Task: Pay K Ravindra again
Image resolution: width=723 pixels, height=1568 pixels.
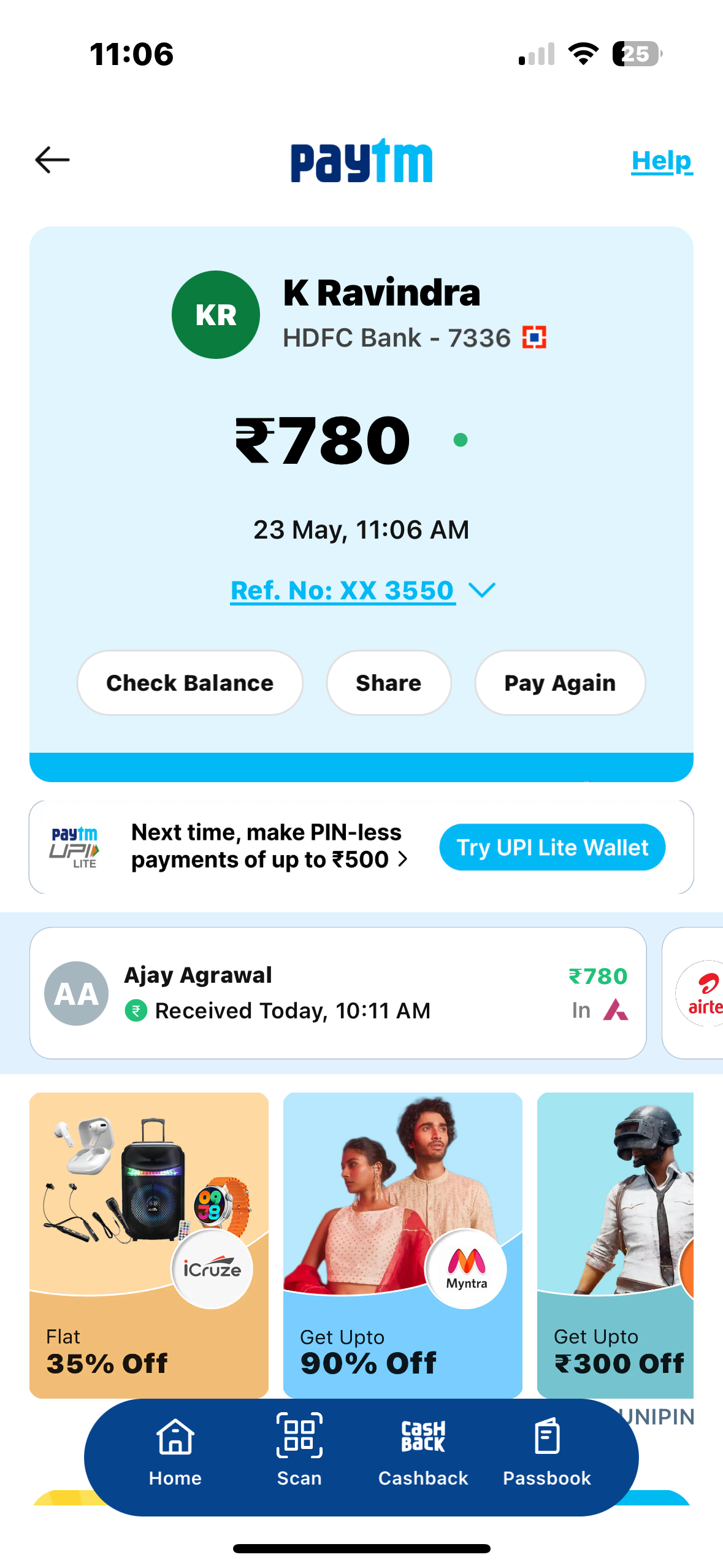Action: pyautogui.click(x=559, y=683)
